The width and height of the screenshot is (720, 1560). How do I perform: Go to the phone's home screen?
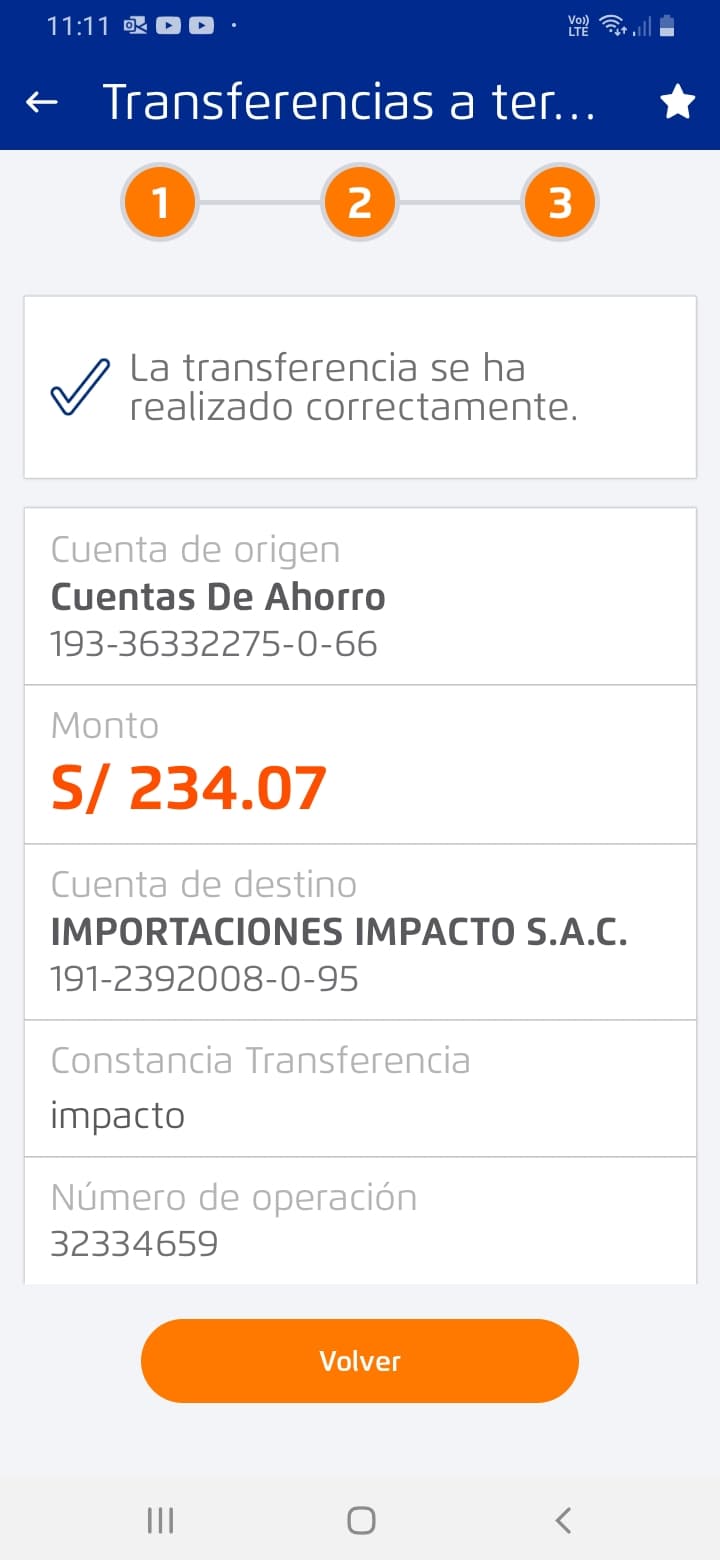tap(361, 1521)
